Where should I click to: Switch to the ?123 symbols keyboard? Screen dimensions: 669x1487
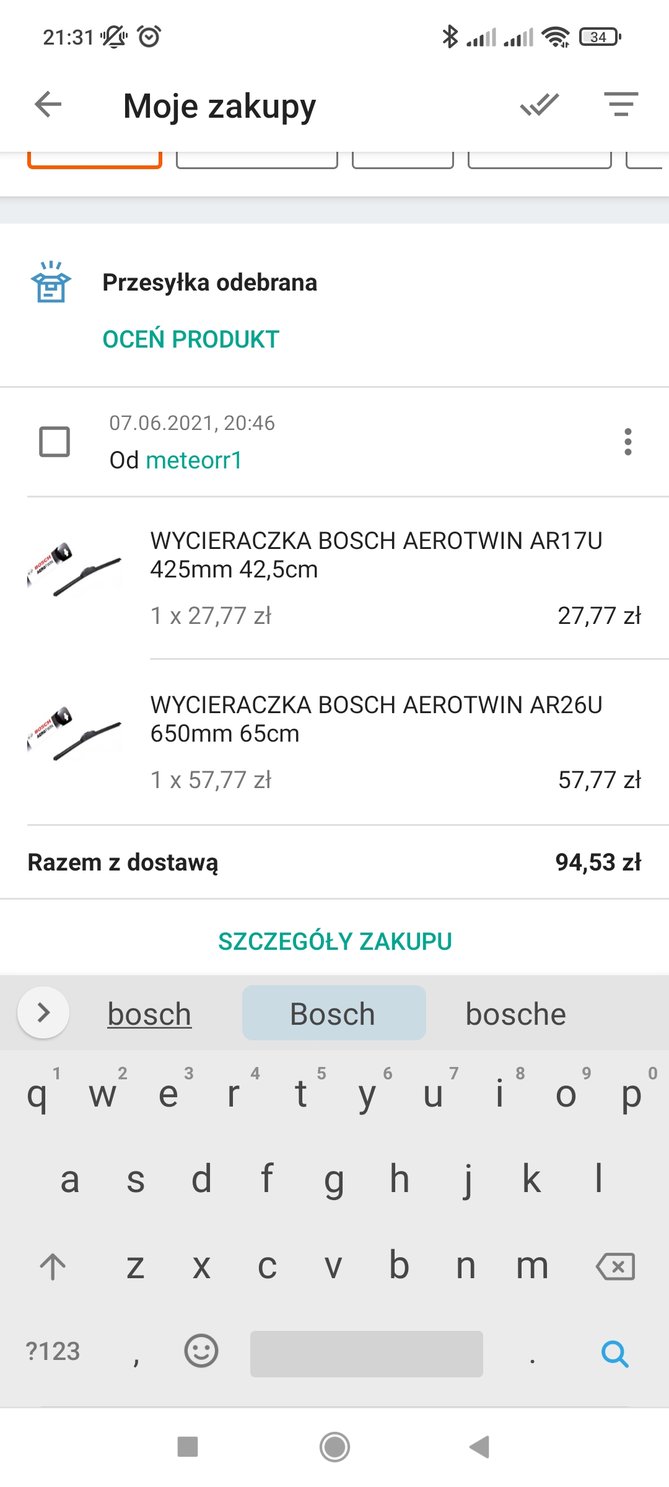[53, 1352]
